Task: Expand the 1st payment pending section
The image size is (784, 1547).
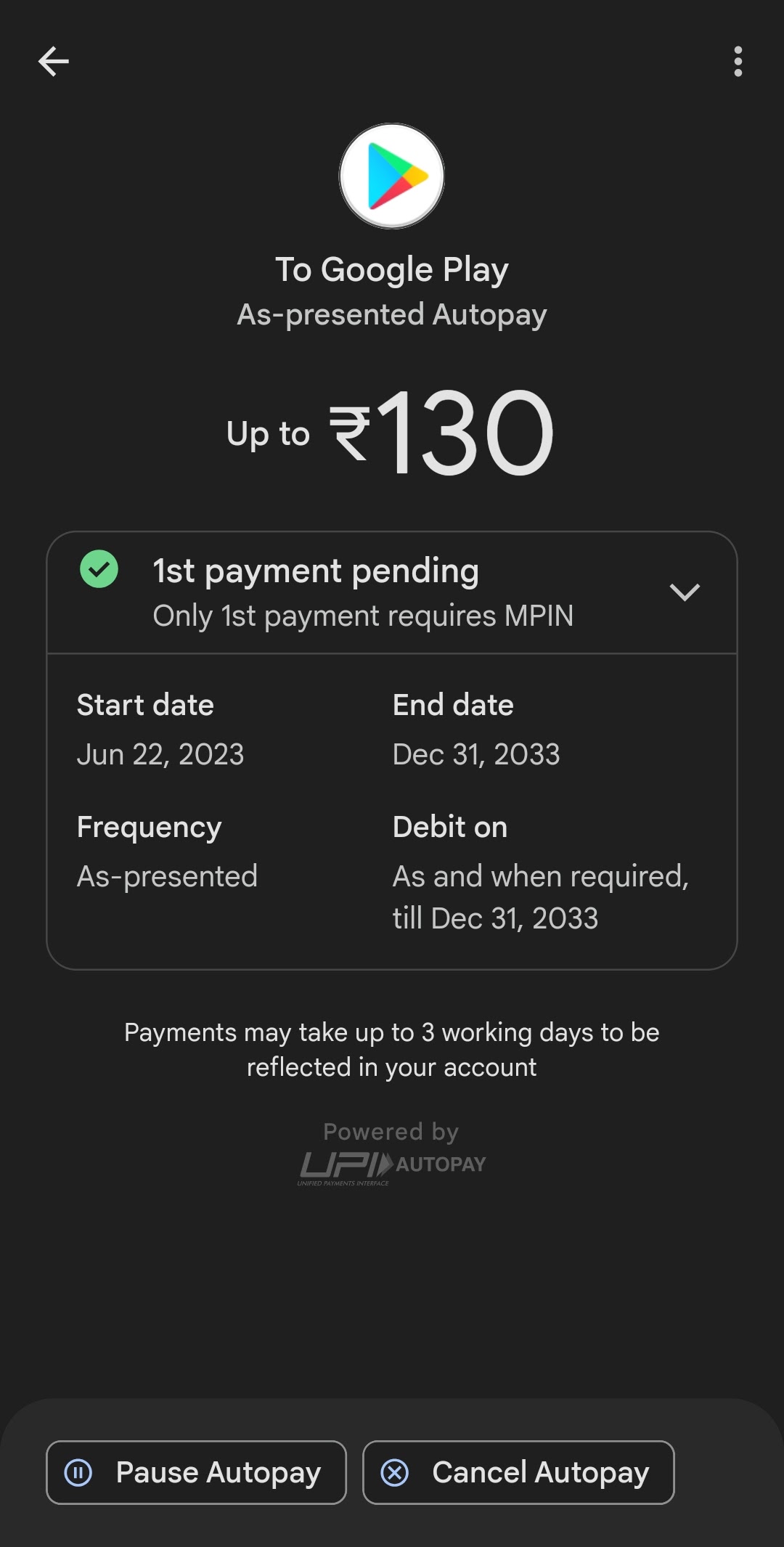Action: coord(684,592)
